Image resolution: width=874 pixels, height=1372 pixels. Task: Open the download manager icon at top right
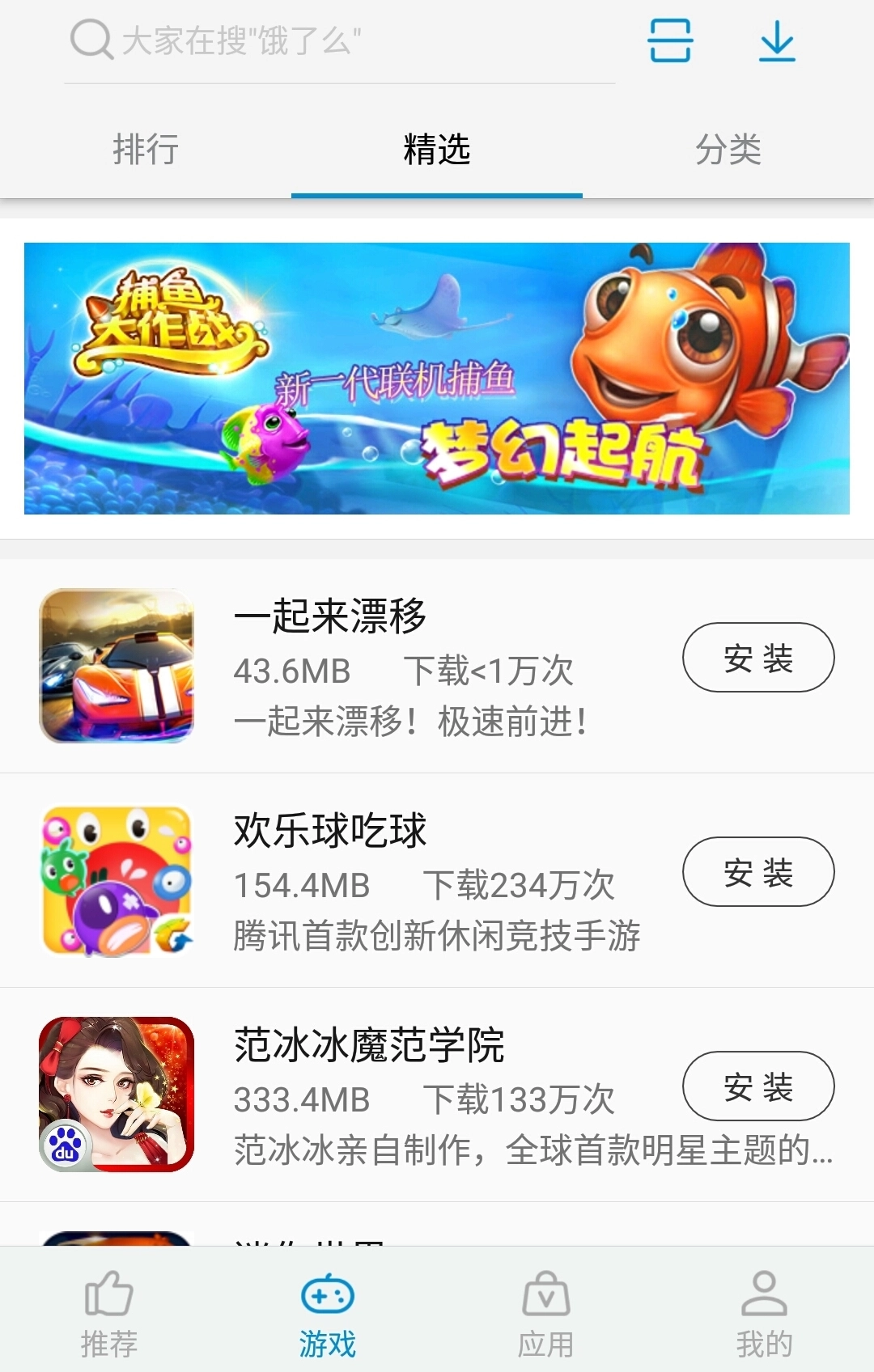[x=777, y=42]
